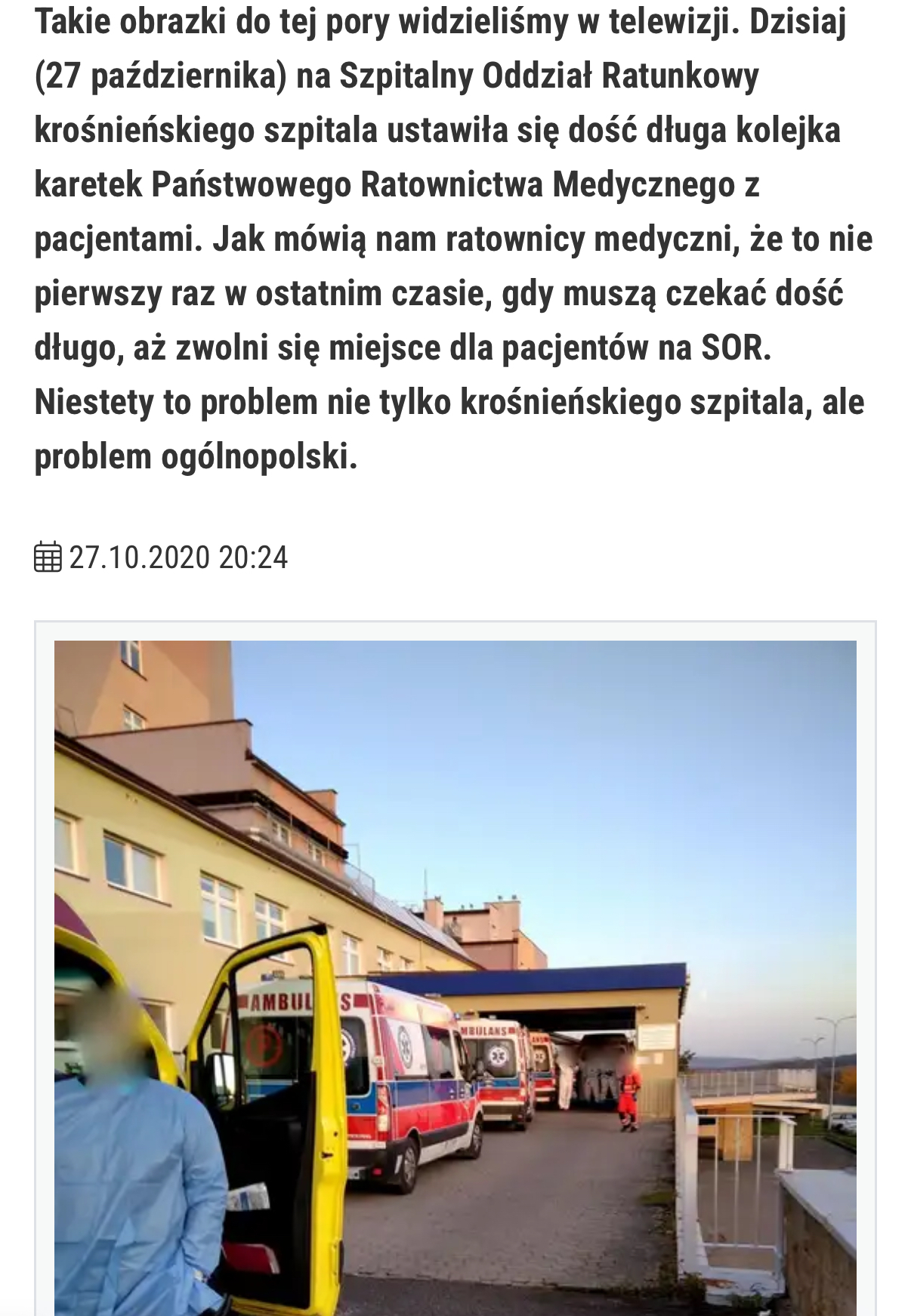The image size is (911, 1316).
Task: Open the ambulance queue article photo
Action: click(455, 975)
